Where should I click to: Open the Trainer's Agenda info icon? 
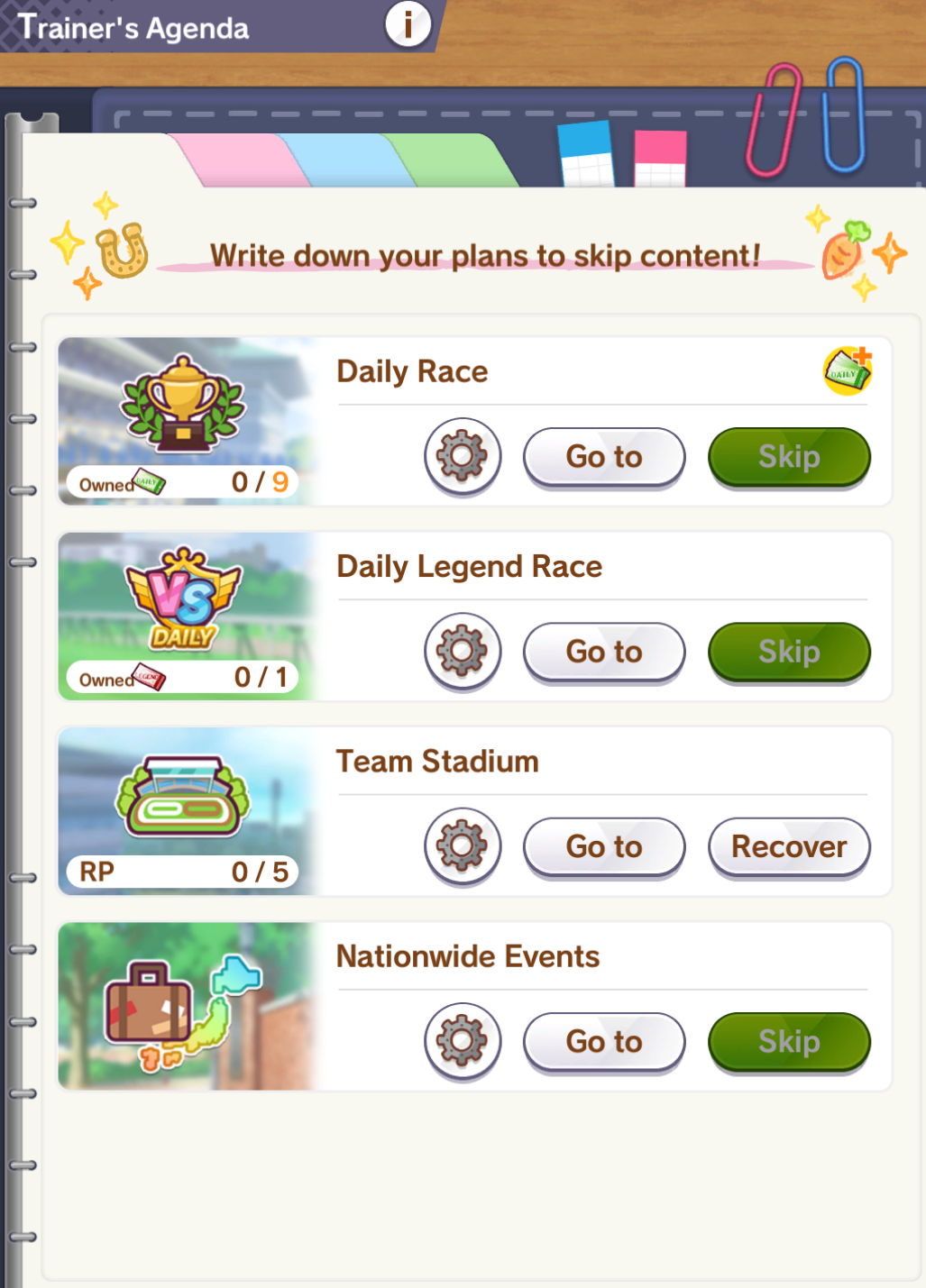[408, 24]
